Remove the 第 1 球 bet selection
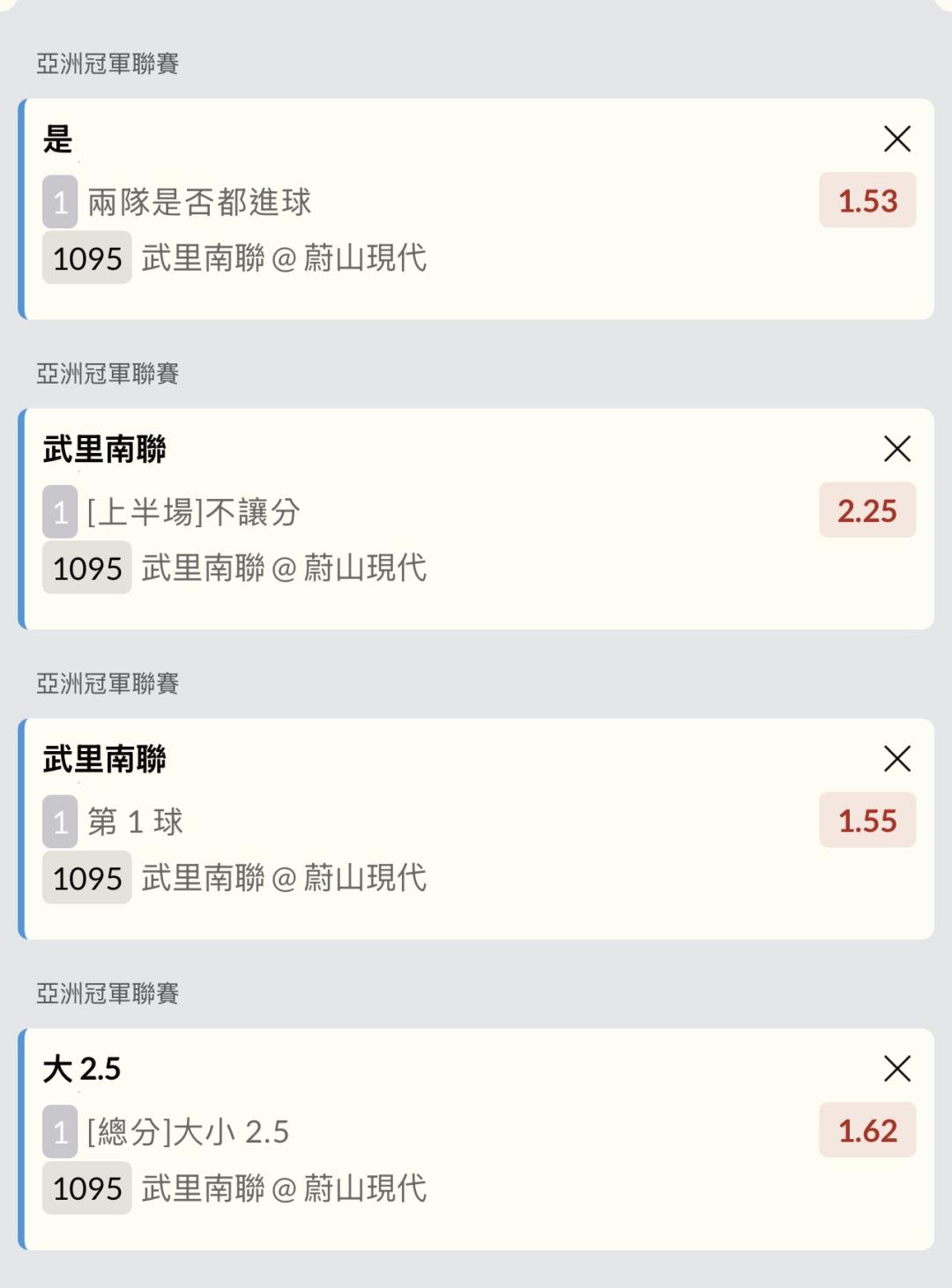This screenshot has width=952, height=1288. tap(896, 758)
